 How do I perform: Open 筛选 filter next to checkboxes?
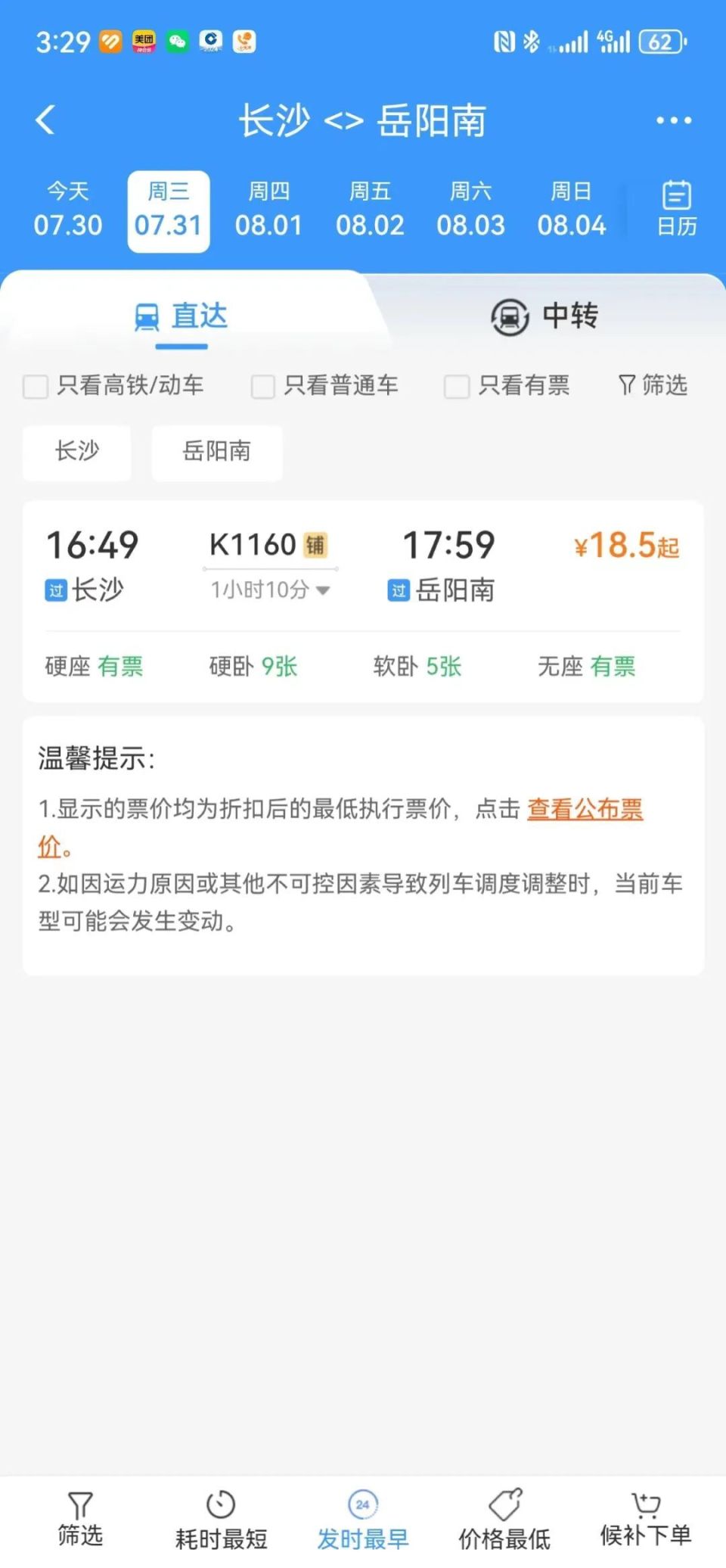pos(653,385)
